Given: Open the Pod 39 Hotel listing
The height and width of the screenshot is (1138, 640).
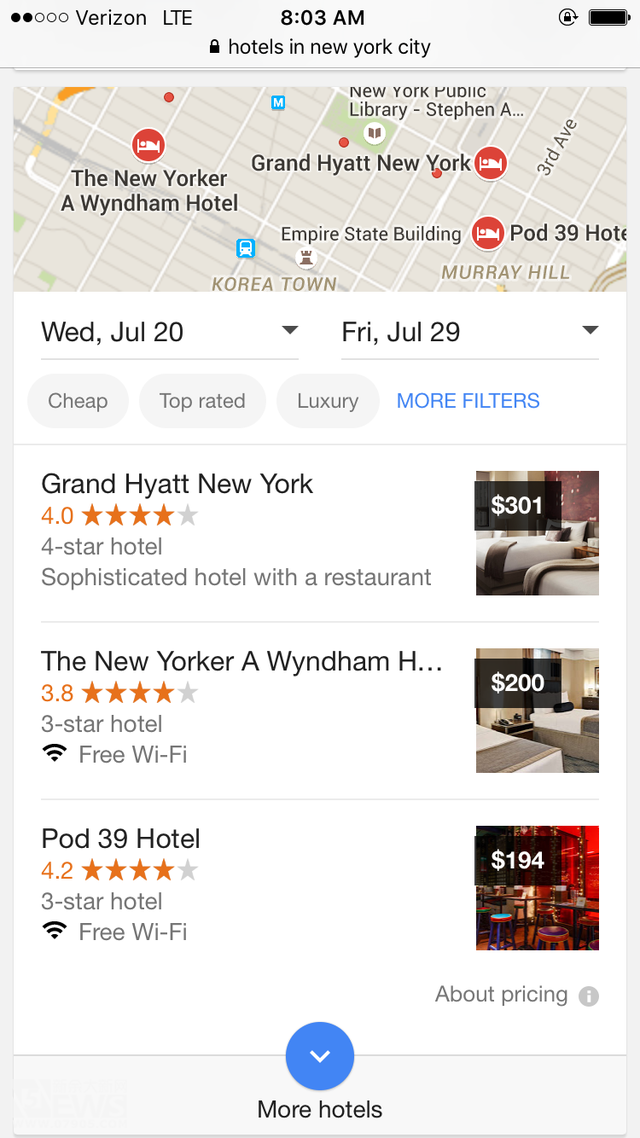Looking at the screenshot, I should (319, 888).
